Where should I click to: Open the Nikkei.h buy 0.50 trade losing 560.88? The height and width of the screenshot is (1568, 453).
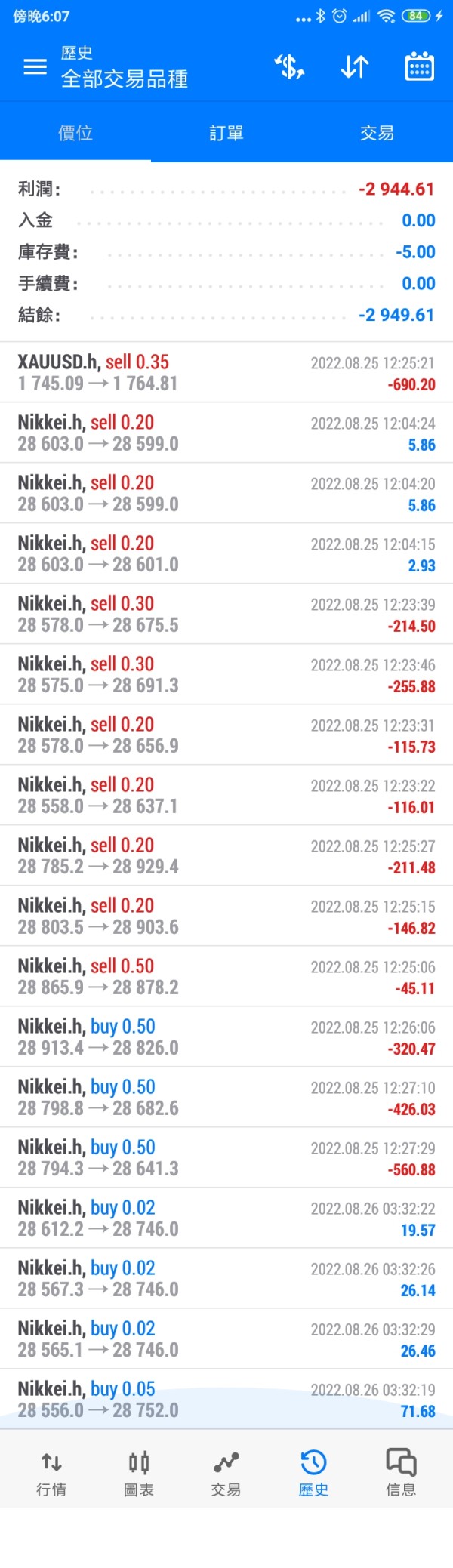tap(226, 1158)
